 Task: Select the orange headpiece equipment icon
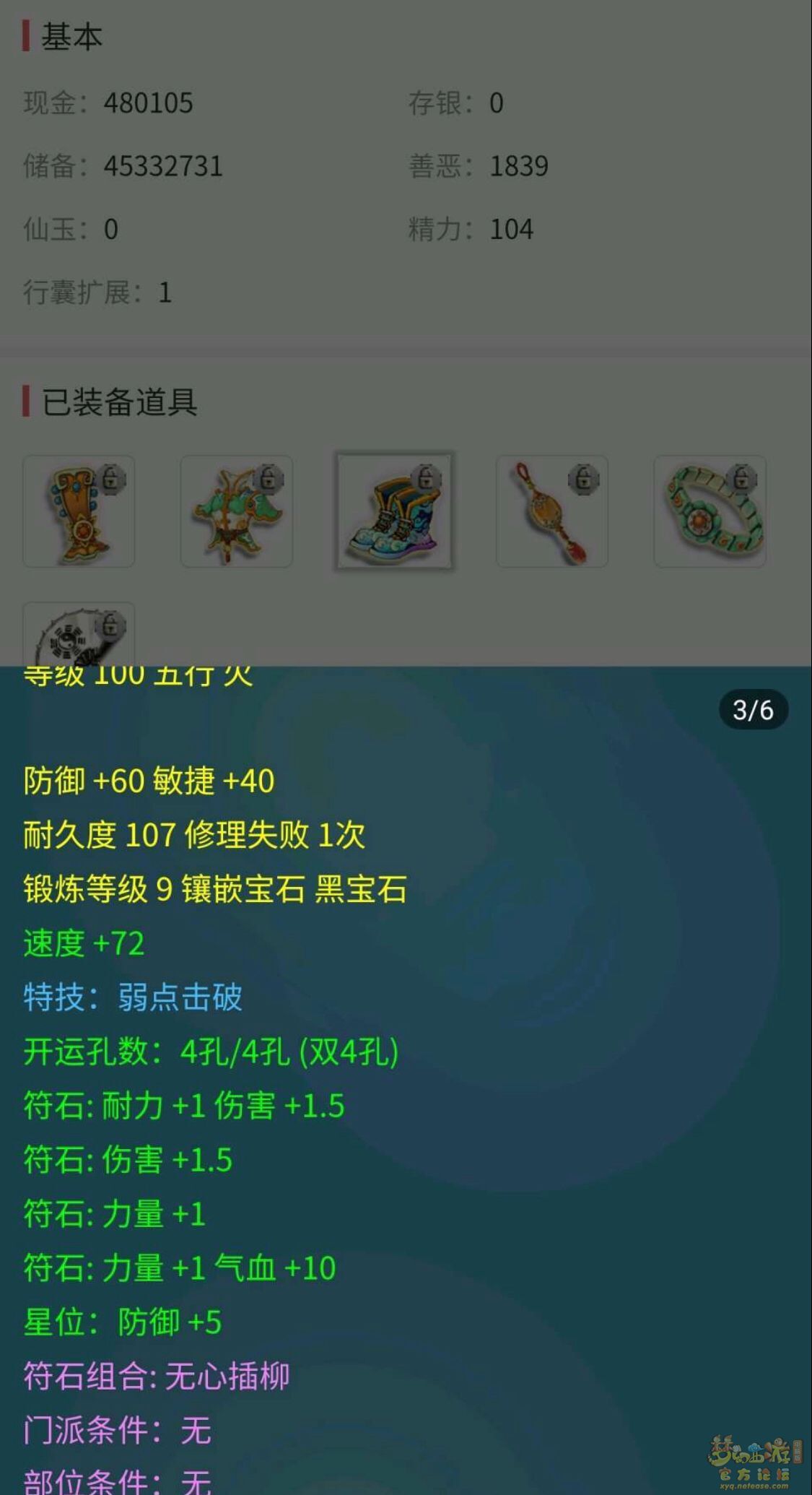coord(79,511)
